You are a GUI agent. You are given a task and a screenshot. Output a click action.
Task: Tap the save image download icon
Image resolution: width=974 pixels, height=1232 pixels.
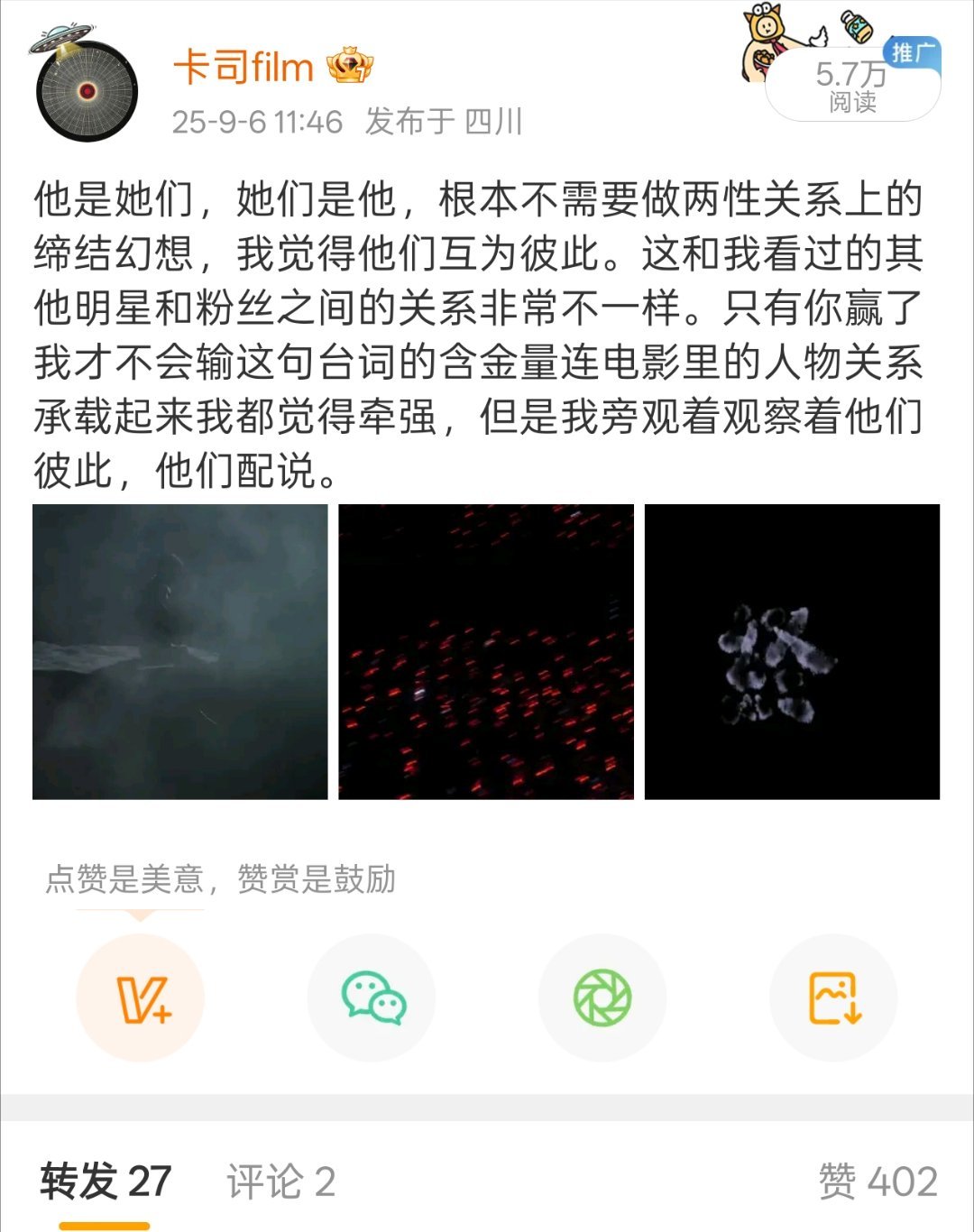(x=834, y=998)
